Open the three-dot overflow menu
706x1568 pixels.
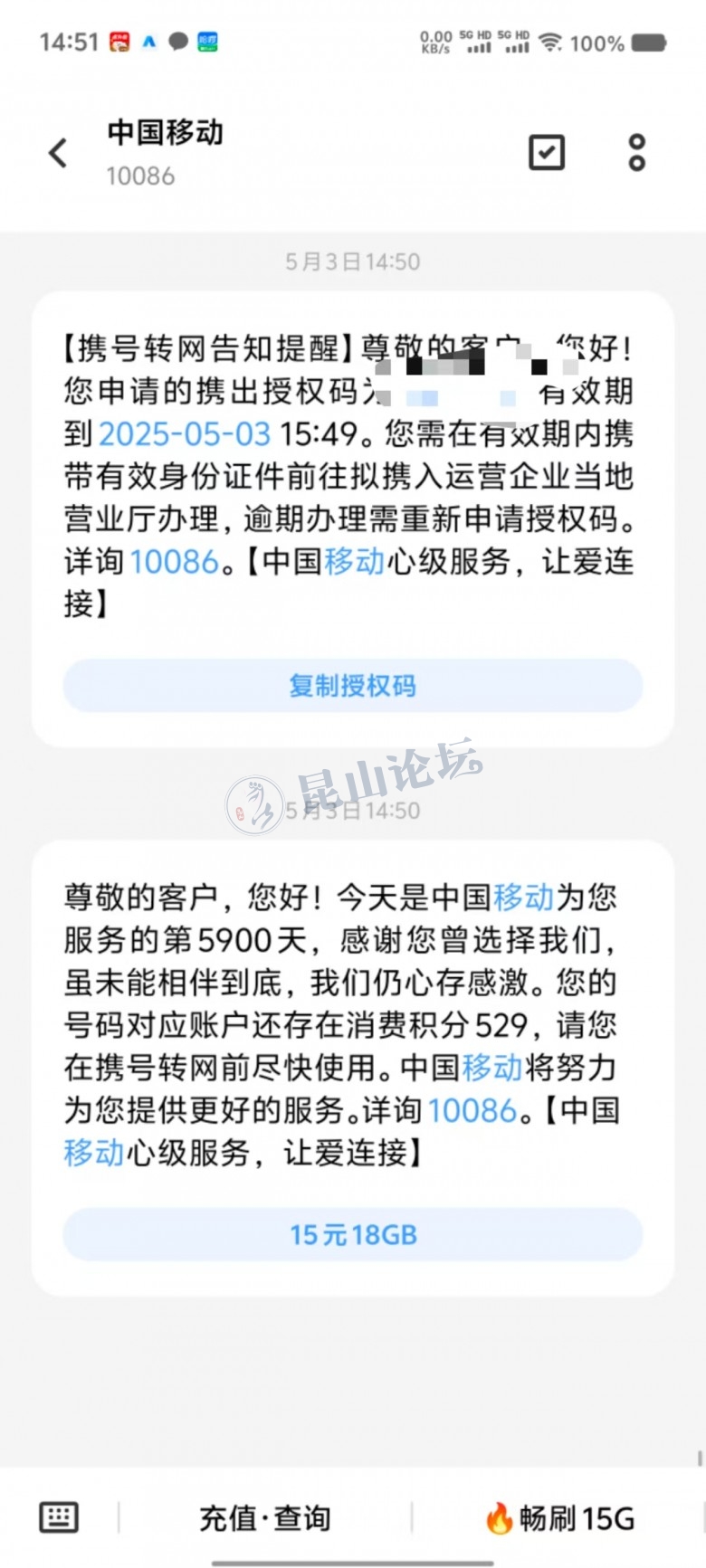[637, 153]
